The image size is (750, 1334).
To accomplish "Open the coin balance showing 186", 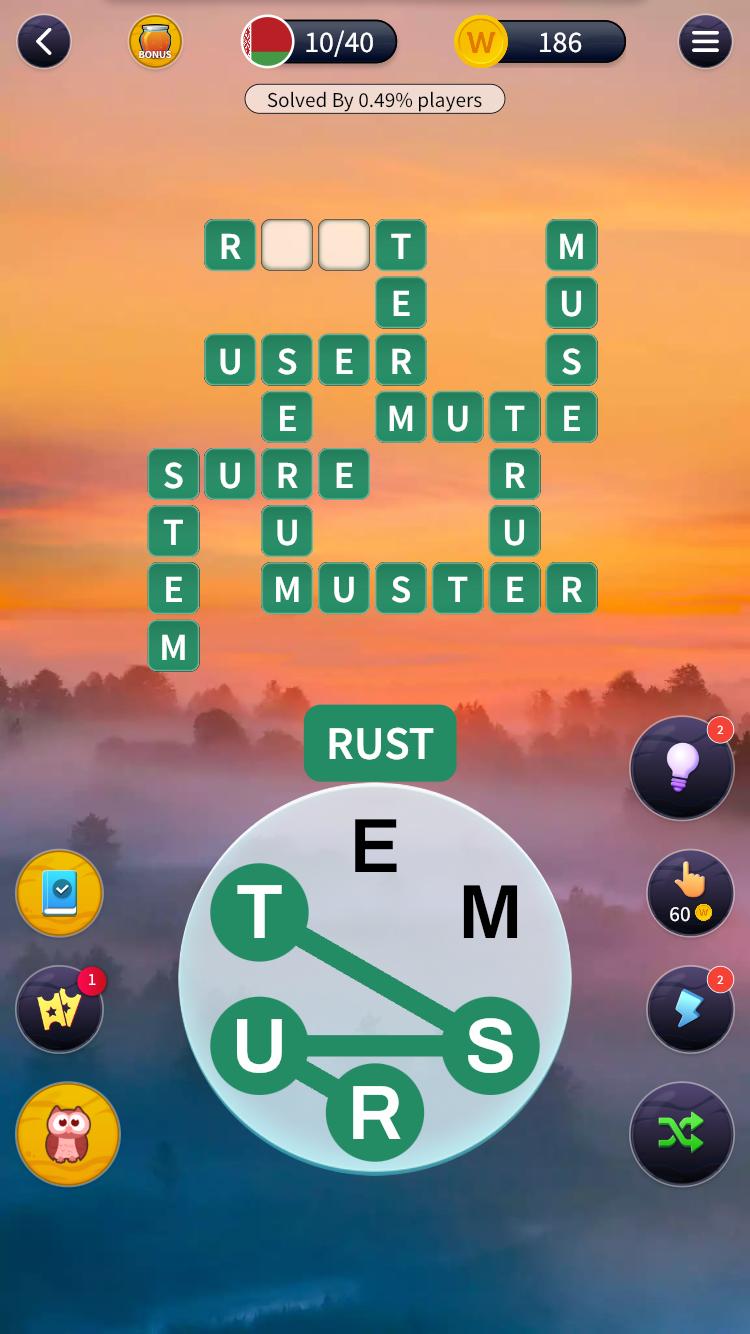I will [x=541, y=42].
